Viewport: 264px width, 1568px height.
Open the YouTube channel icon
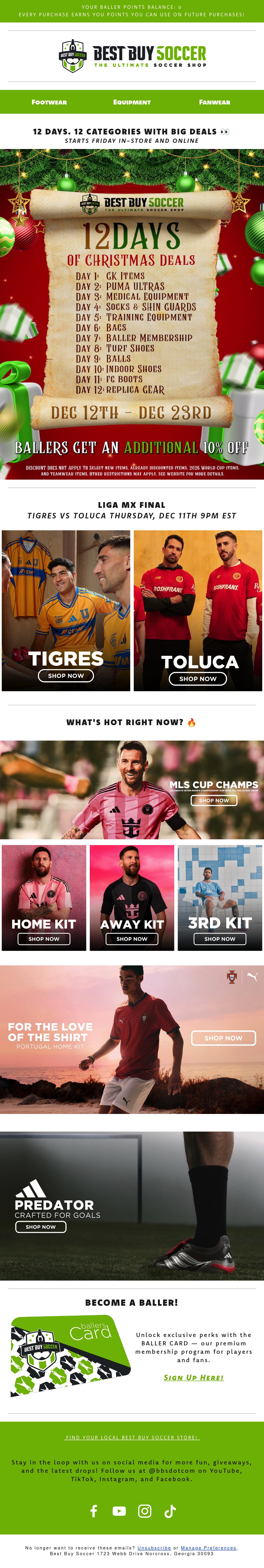tap(119, 1511)
